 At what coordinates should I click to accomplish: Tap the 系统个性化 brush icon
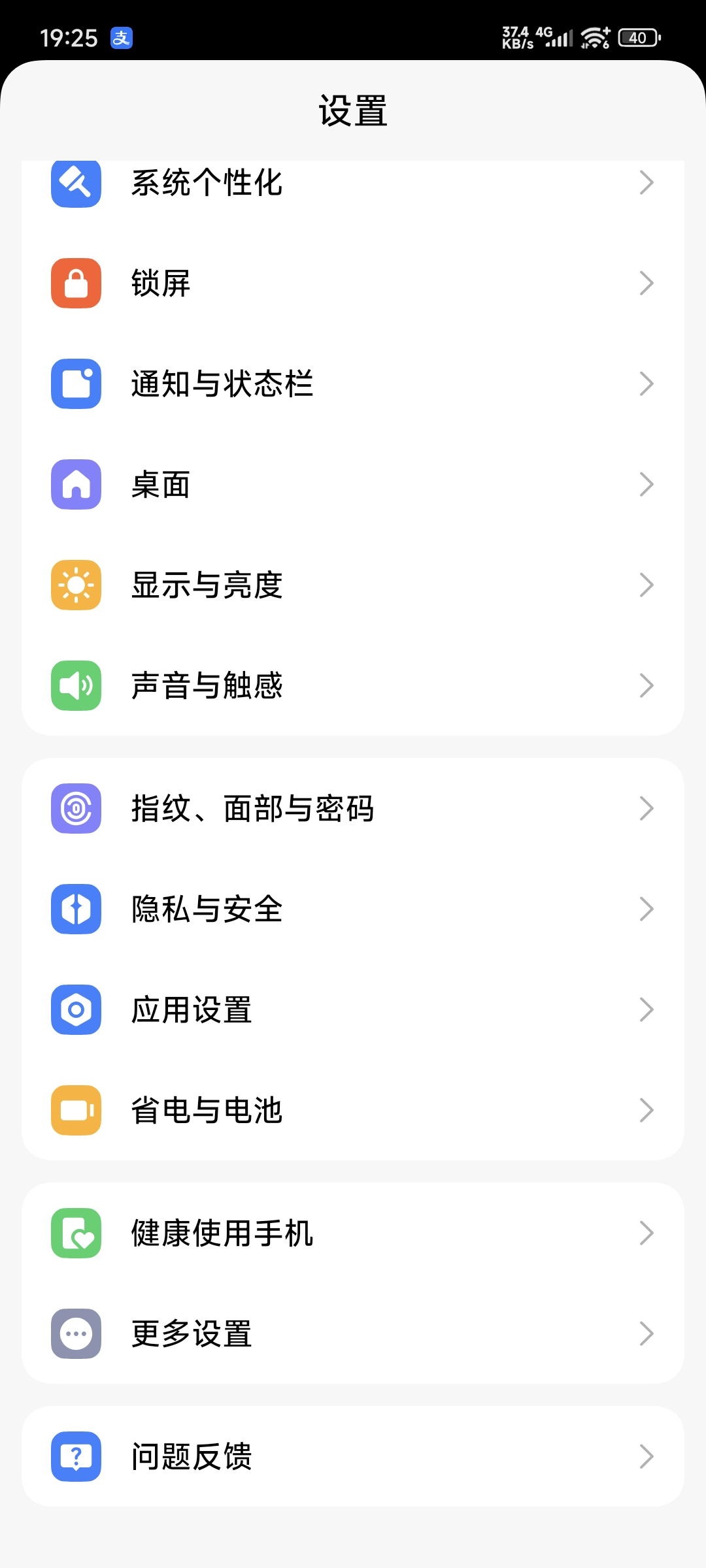[x=76, y=183]
